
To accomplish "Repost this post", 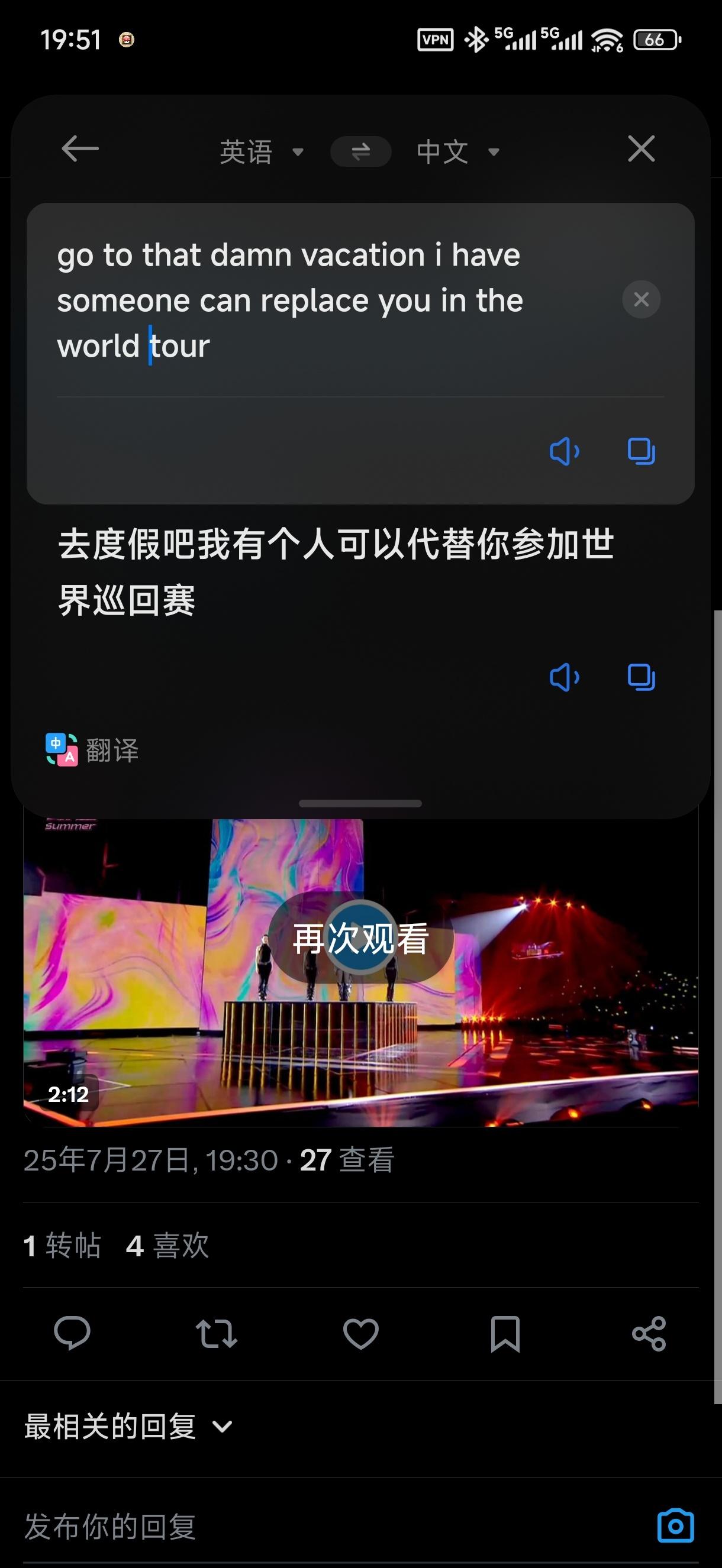I will pos(216,1334).
